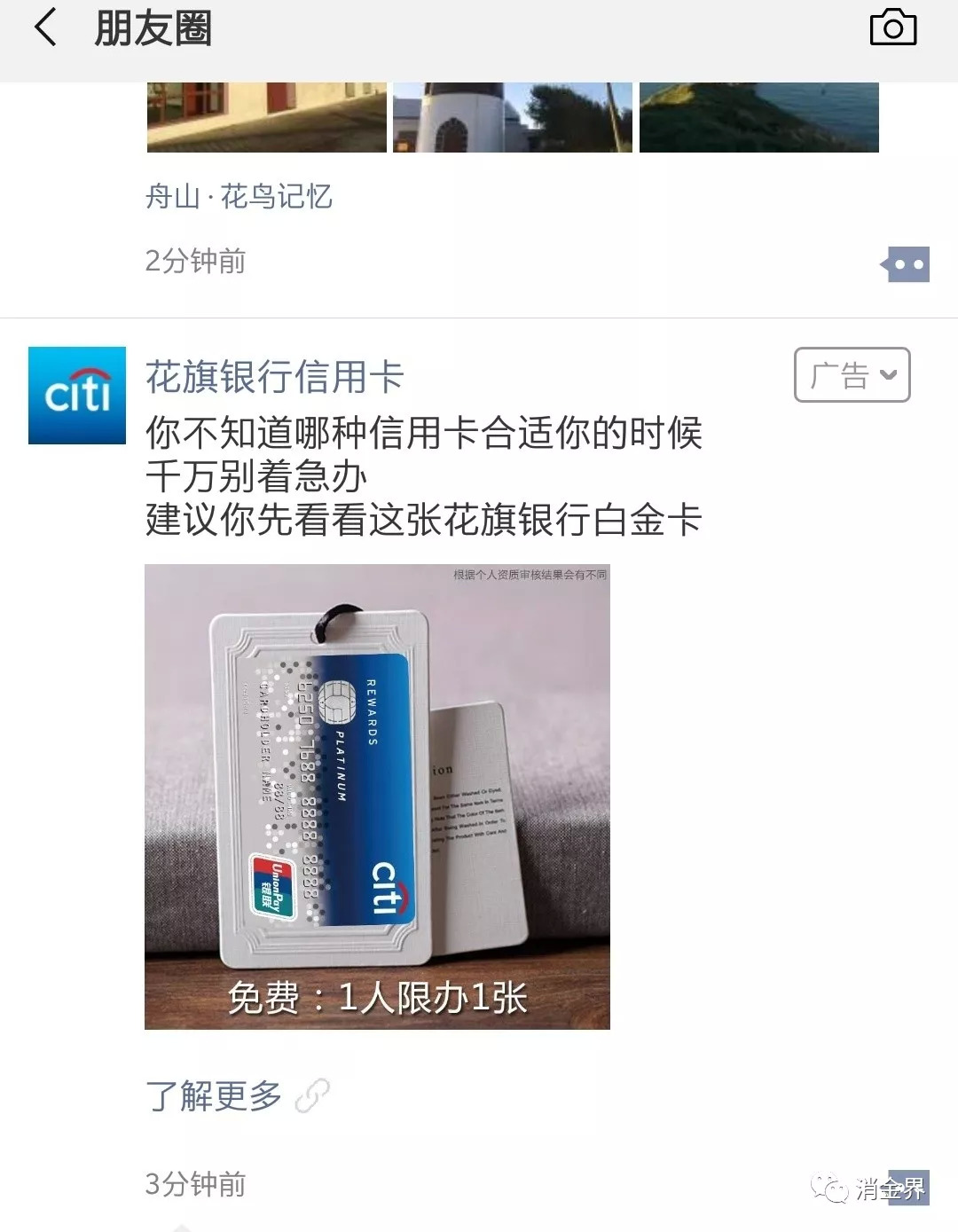
Task: View the lighthouse photo in the top post
Action: pyautogui.click(x=513, y=117)
